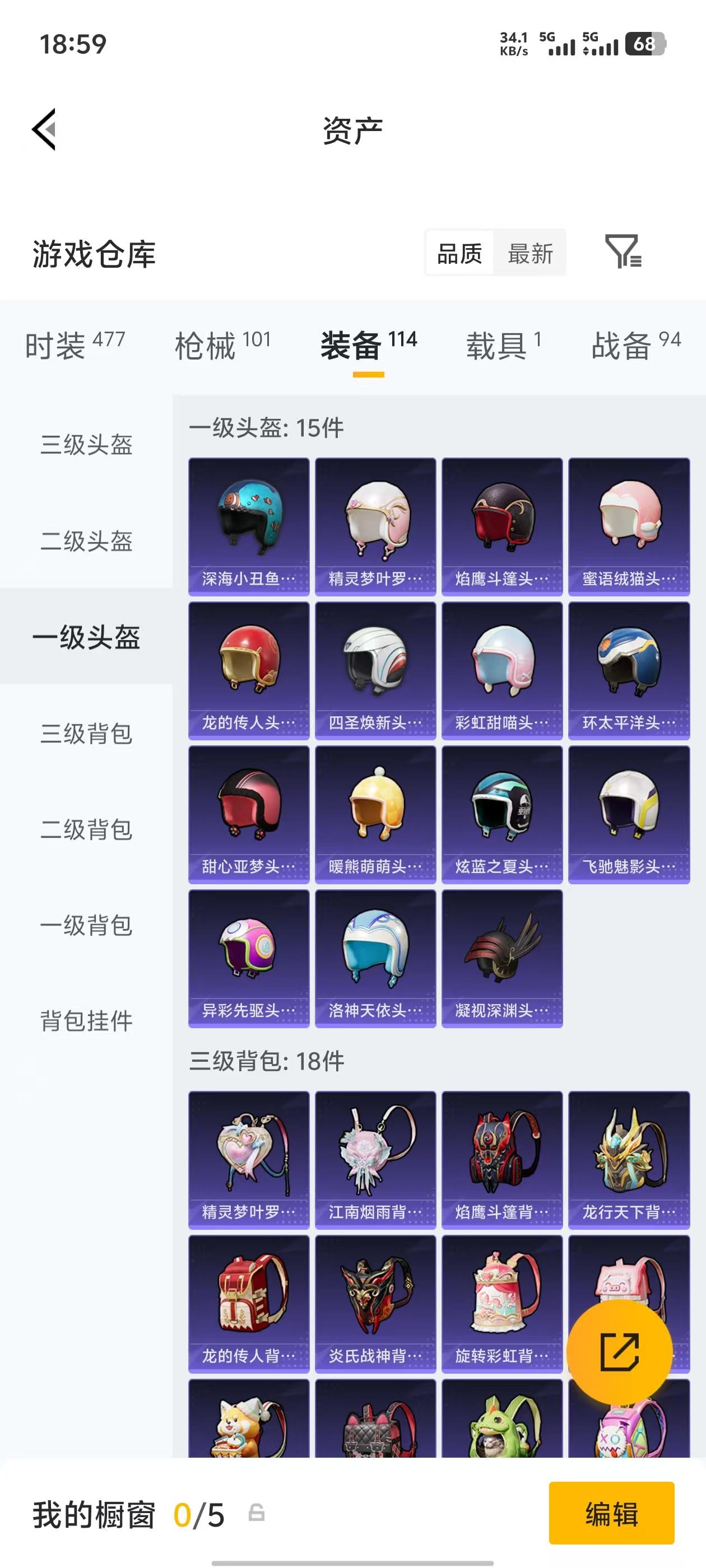
Task: Open the 暖熊萌萌 helmet item
Action: pyautogui.click(x=375, y=814)
